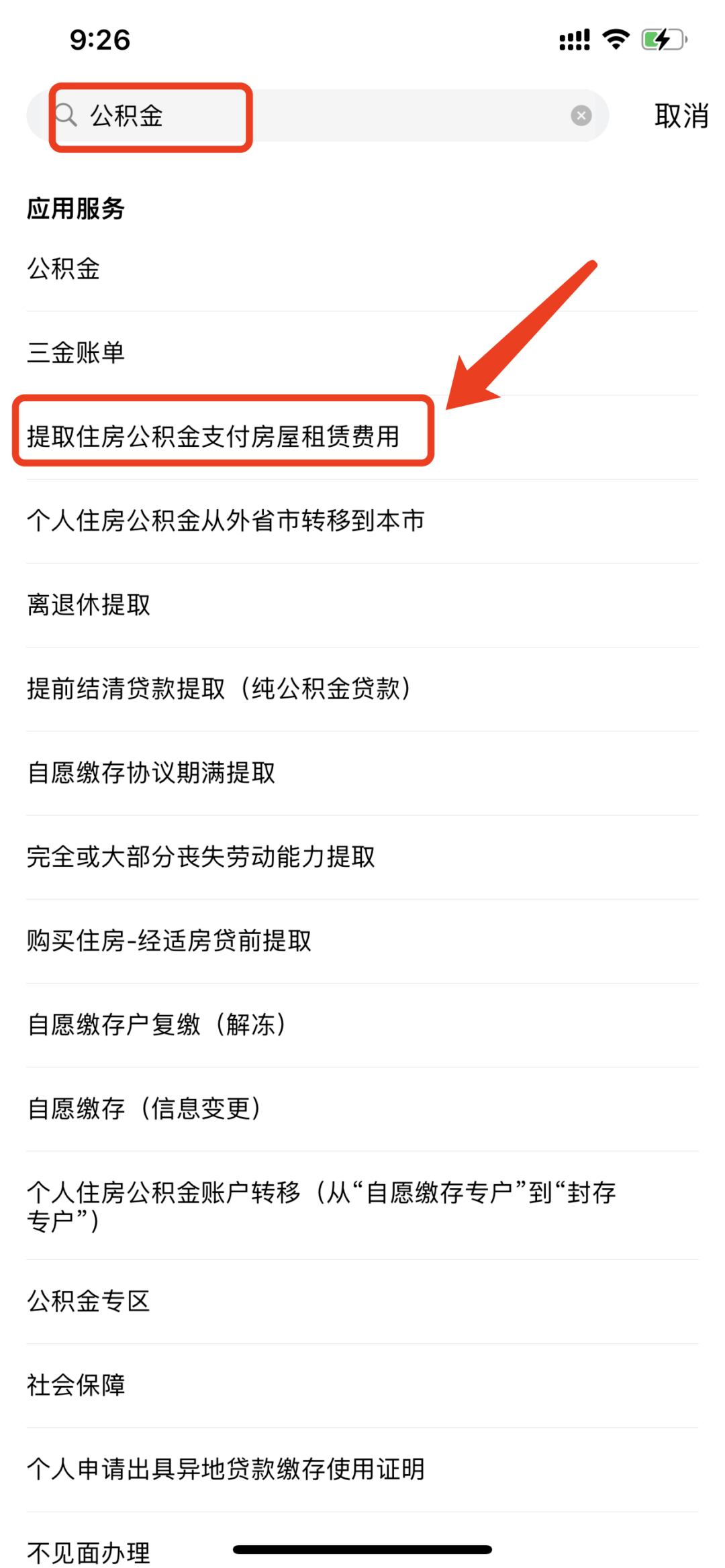Open 个人住房公积金从外省市转移到本市

point(362,521)
